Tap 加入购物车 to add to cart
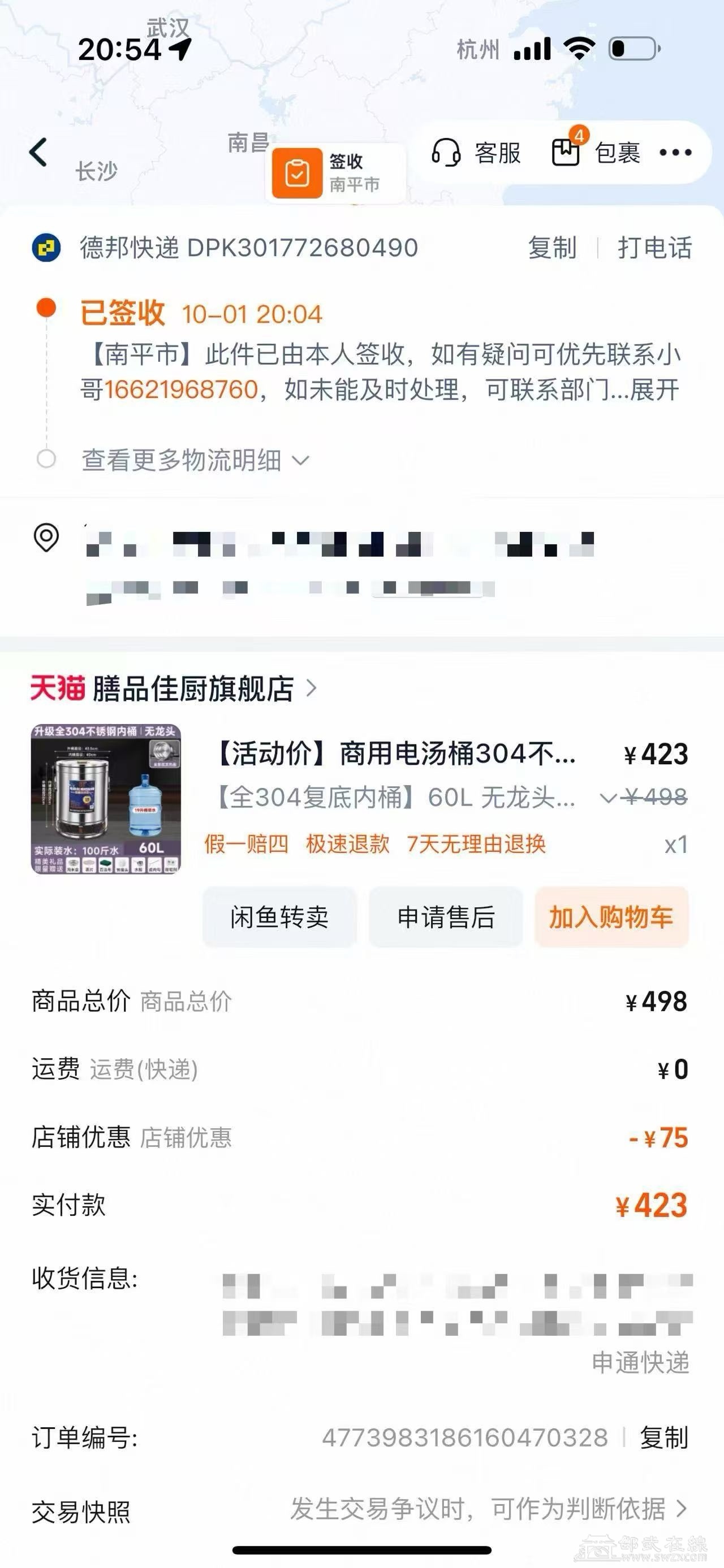The width and height of the screenshot is (724, 1568). 611,917
